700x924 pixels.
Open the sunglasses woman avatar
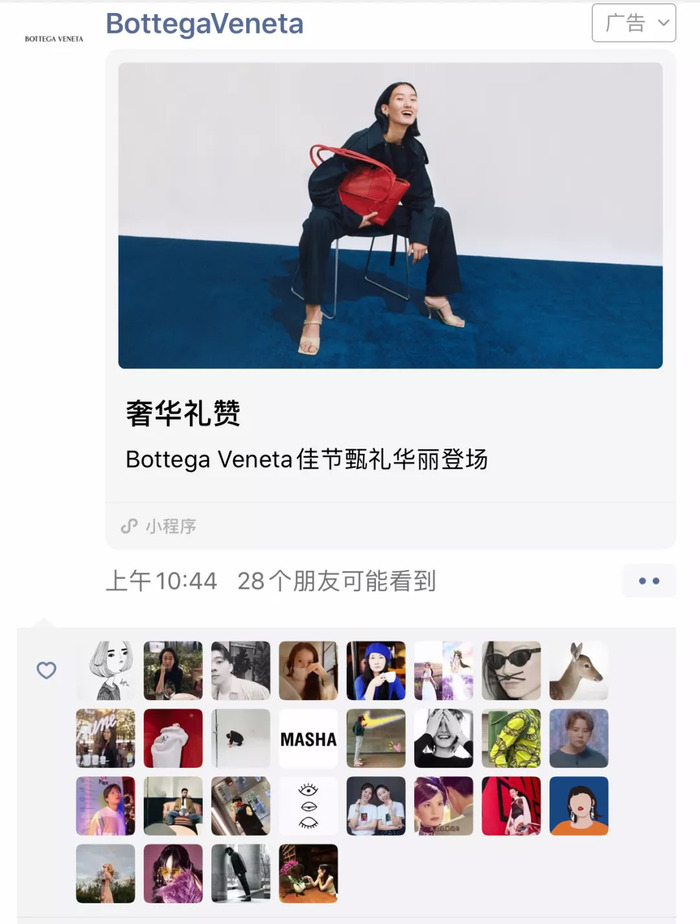(x=511, y=670)
